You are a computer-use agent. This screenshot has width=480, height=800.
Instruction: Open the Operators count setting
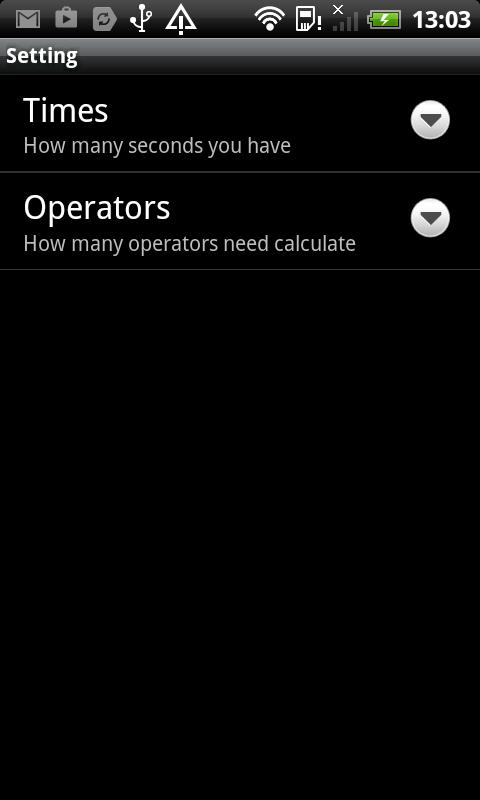tap(240, 221)
